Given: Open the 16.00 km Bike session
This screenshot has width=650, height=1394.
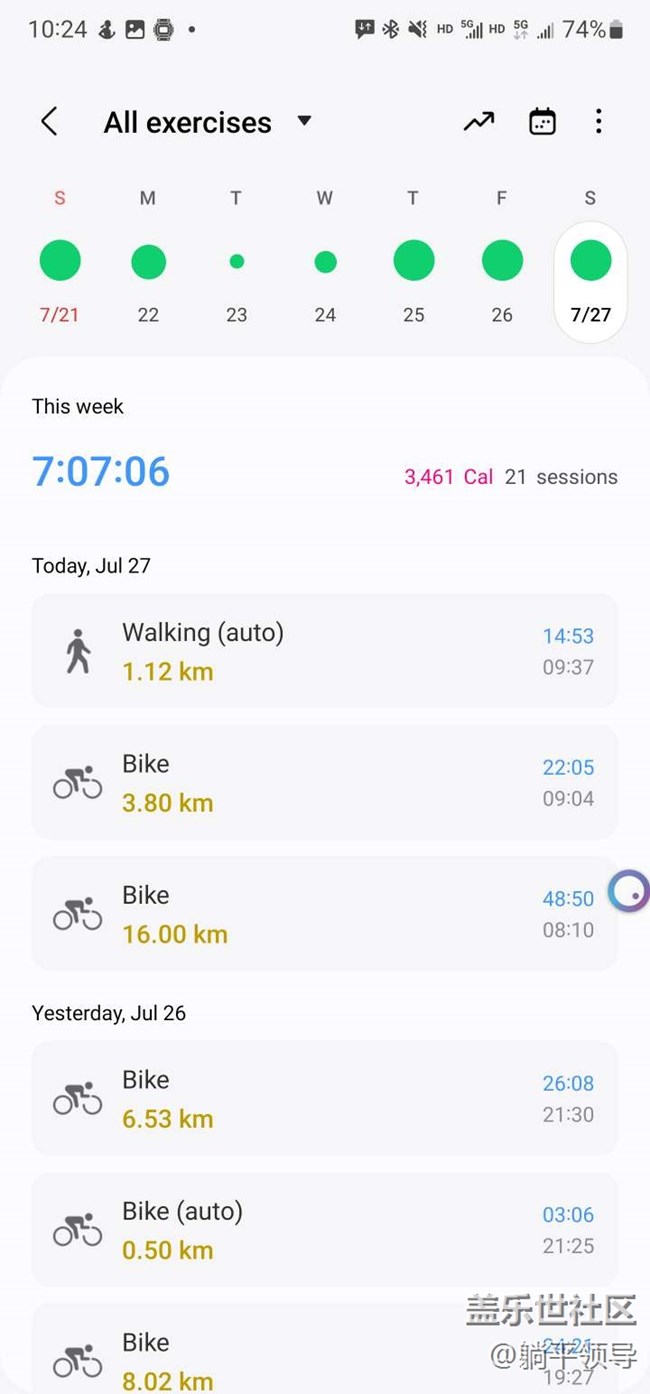Looking at the screenshot, I should (324, 913).
